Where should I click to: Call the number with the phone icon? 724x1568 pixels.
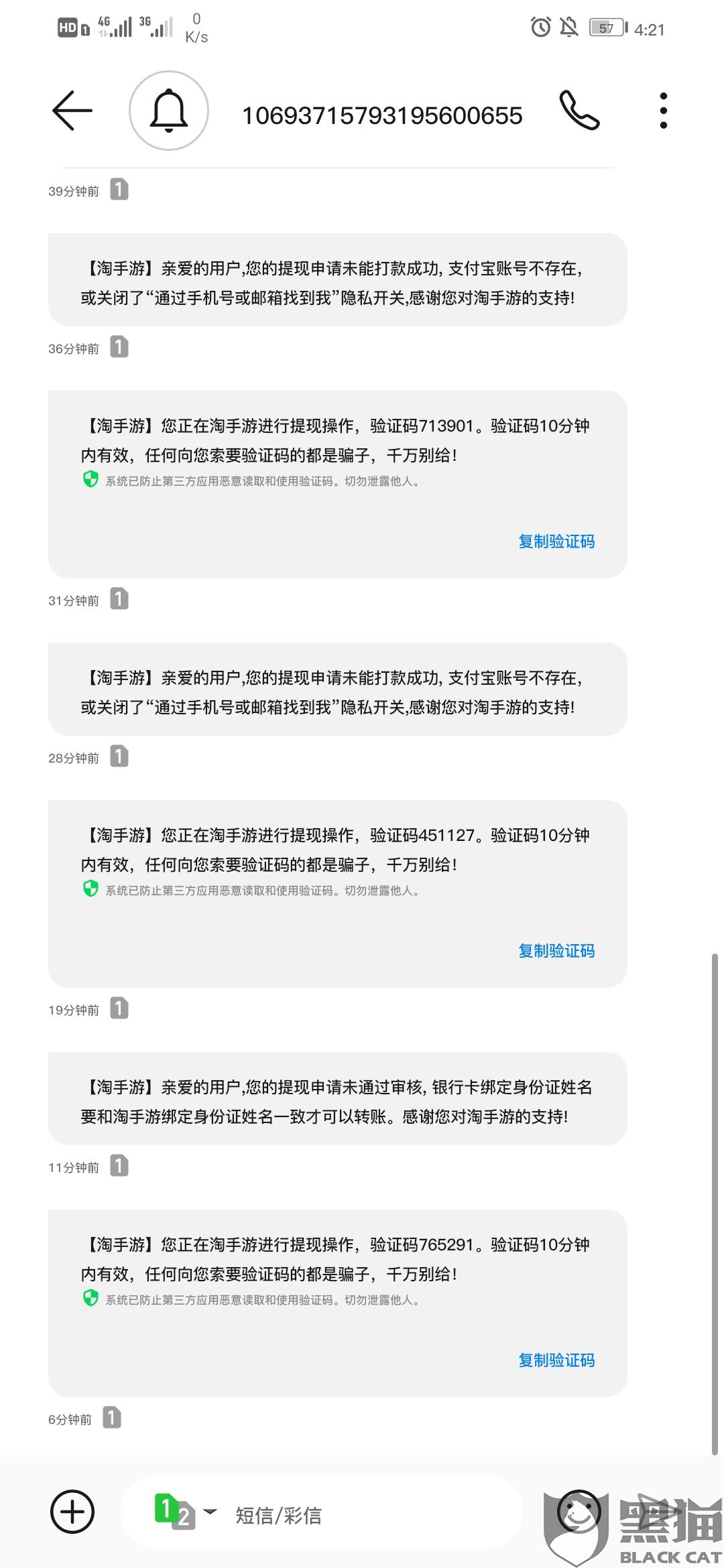(x=579, y=111)
